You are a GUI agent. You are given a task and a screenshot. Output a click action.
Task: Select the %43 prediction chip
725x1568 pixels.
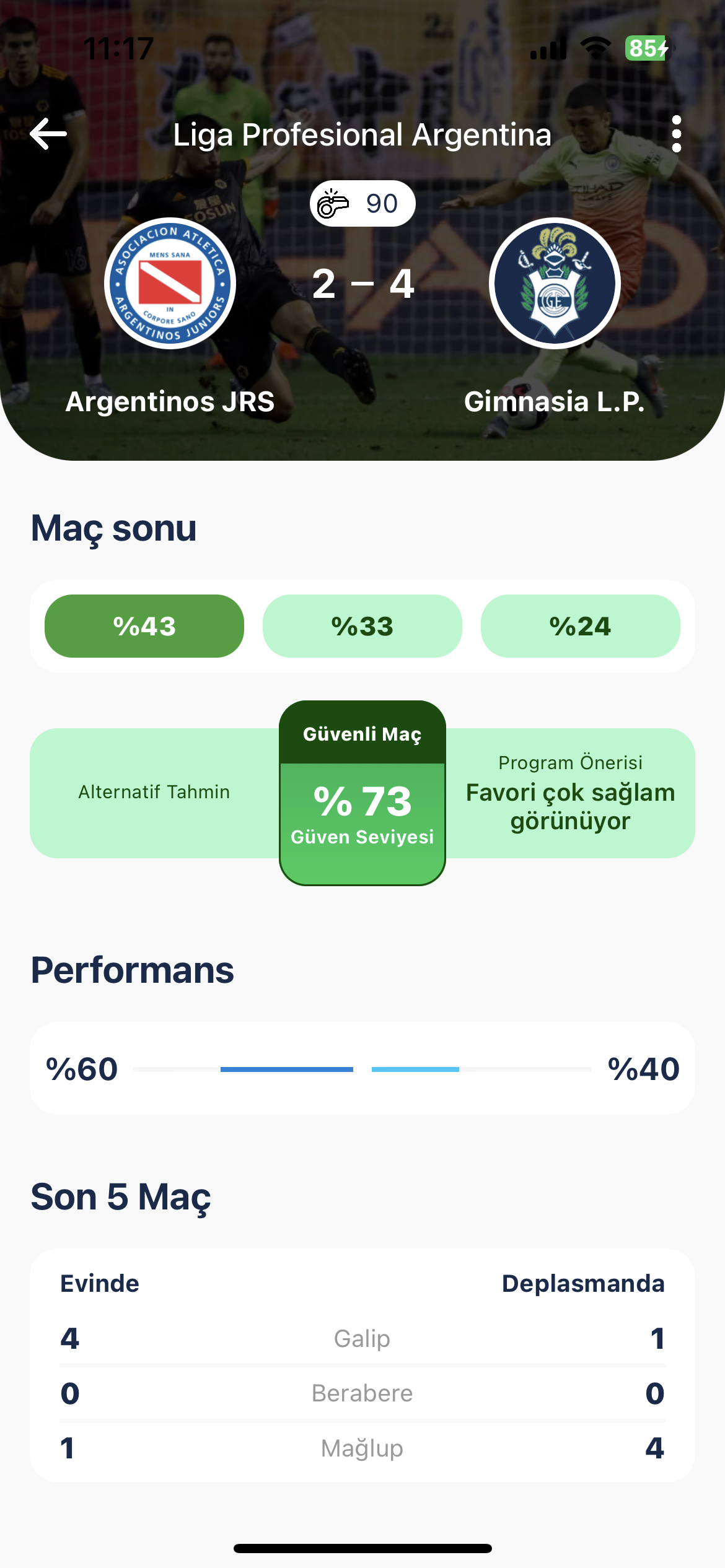pyautogui.click(x=144, y=626)
